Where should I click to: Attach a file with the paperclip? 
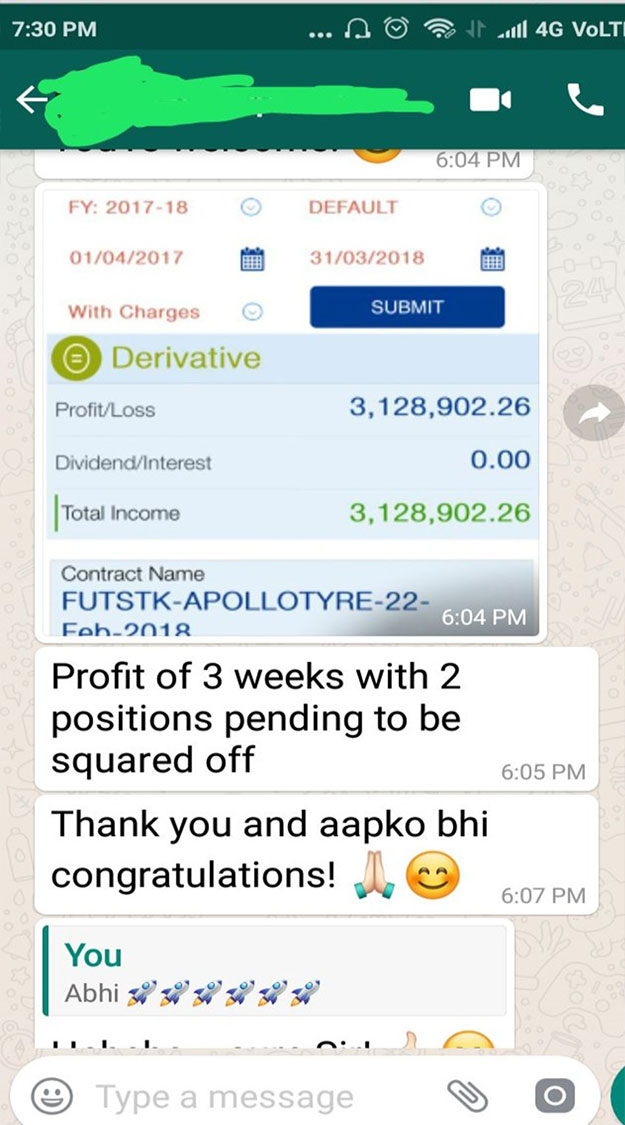(x=467, y=1096)
